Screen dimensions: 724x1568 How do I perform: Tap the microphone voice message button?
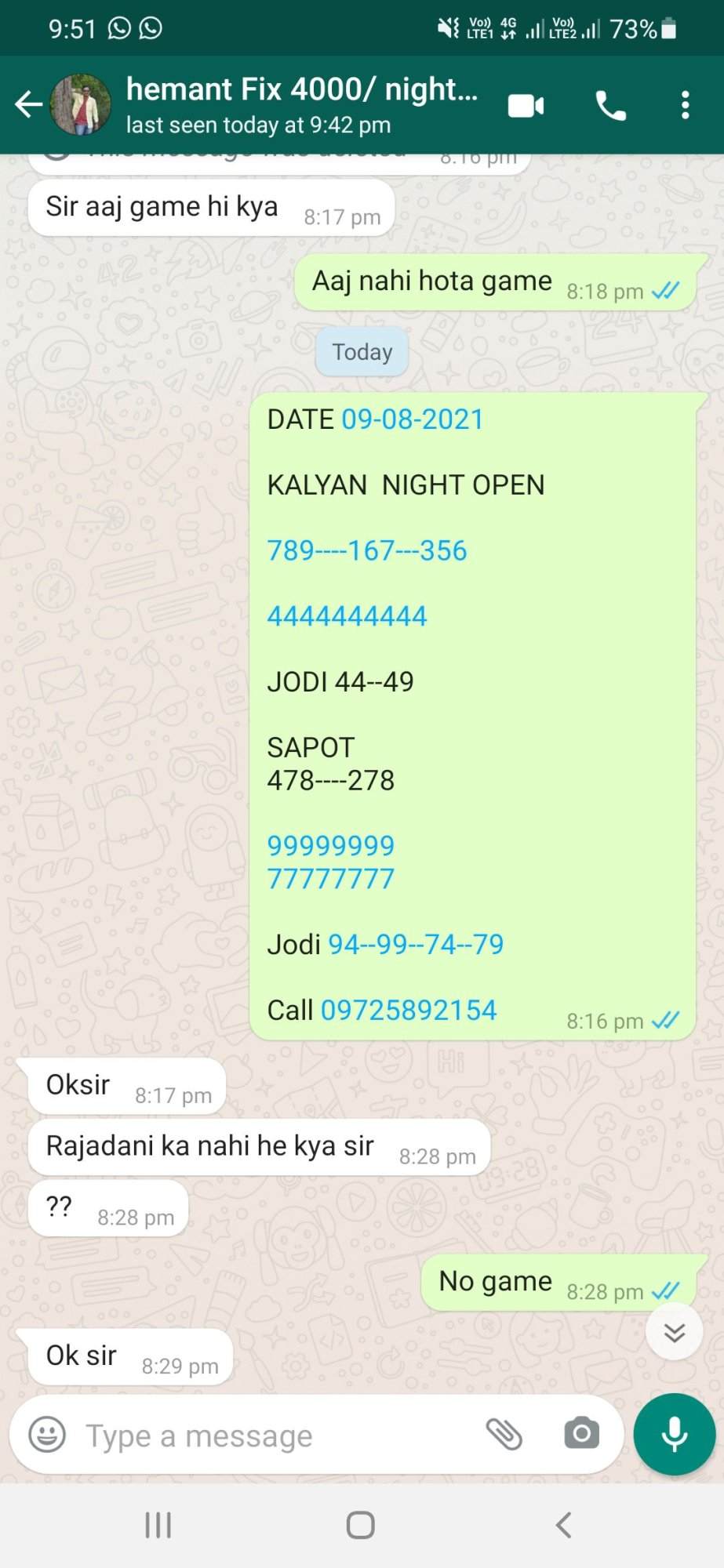pos(675,1434)
